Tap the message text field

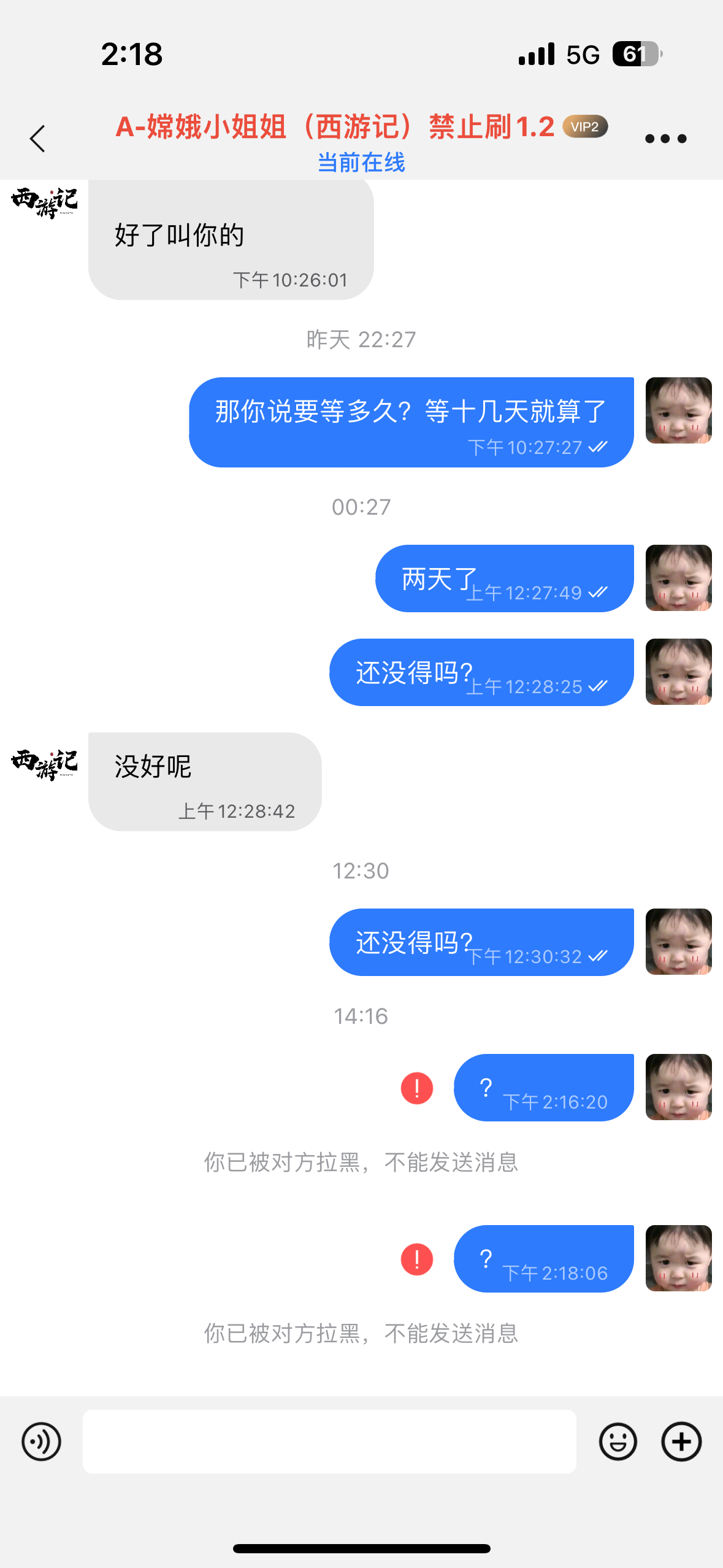[329, 1442]
